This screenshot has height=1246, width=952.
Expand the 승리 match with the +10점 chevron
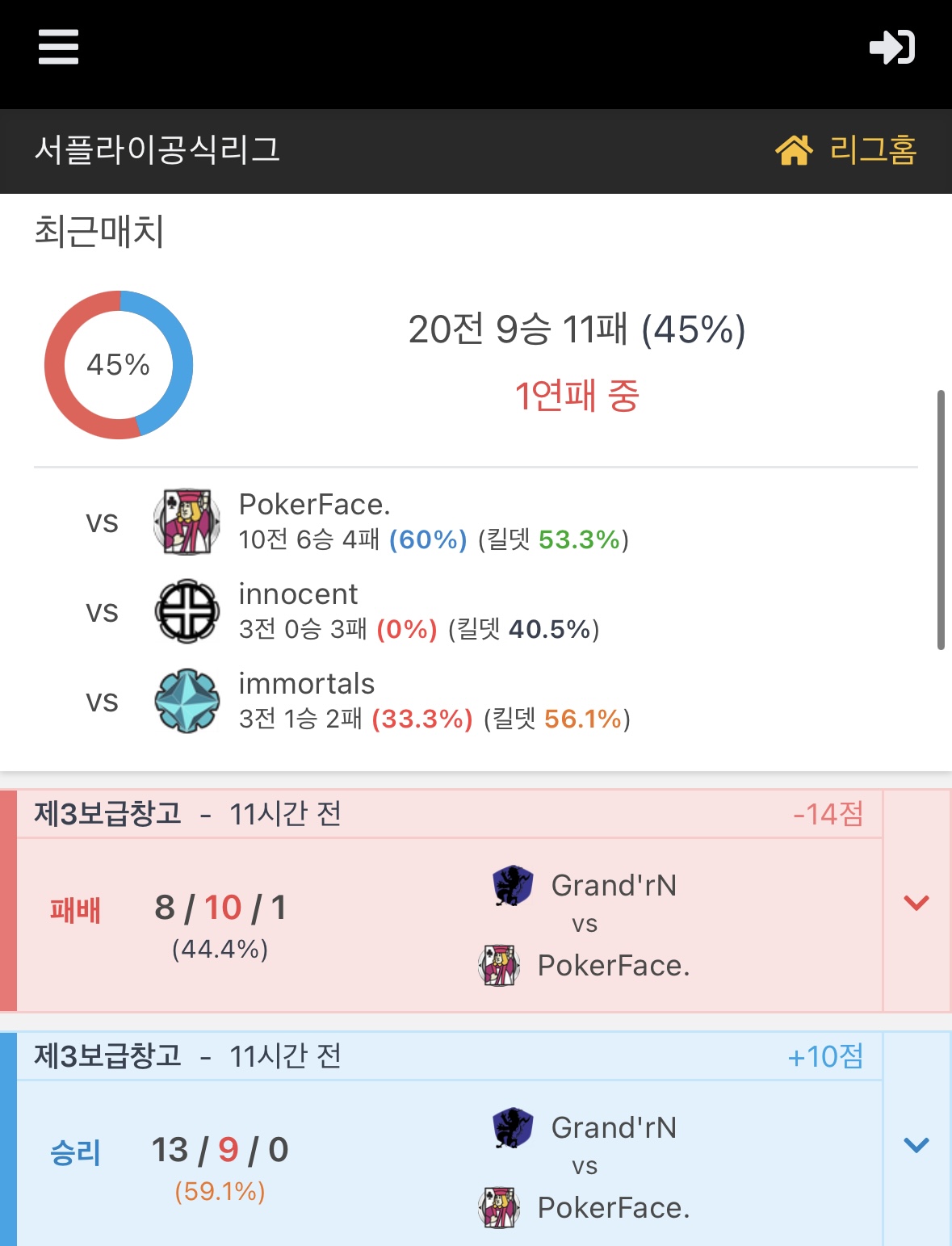916,1144
